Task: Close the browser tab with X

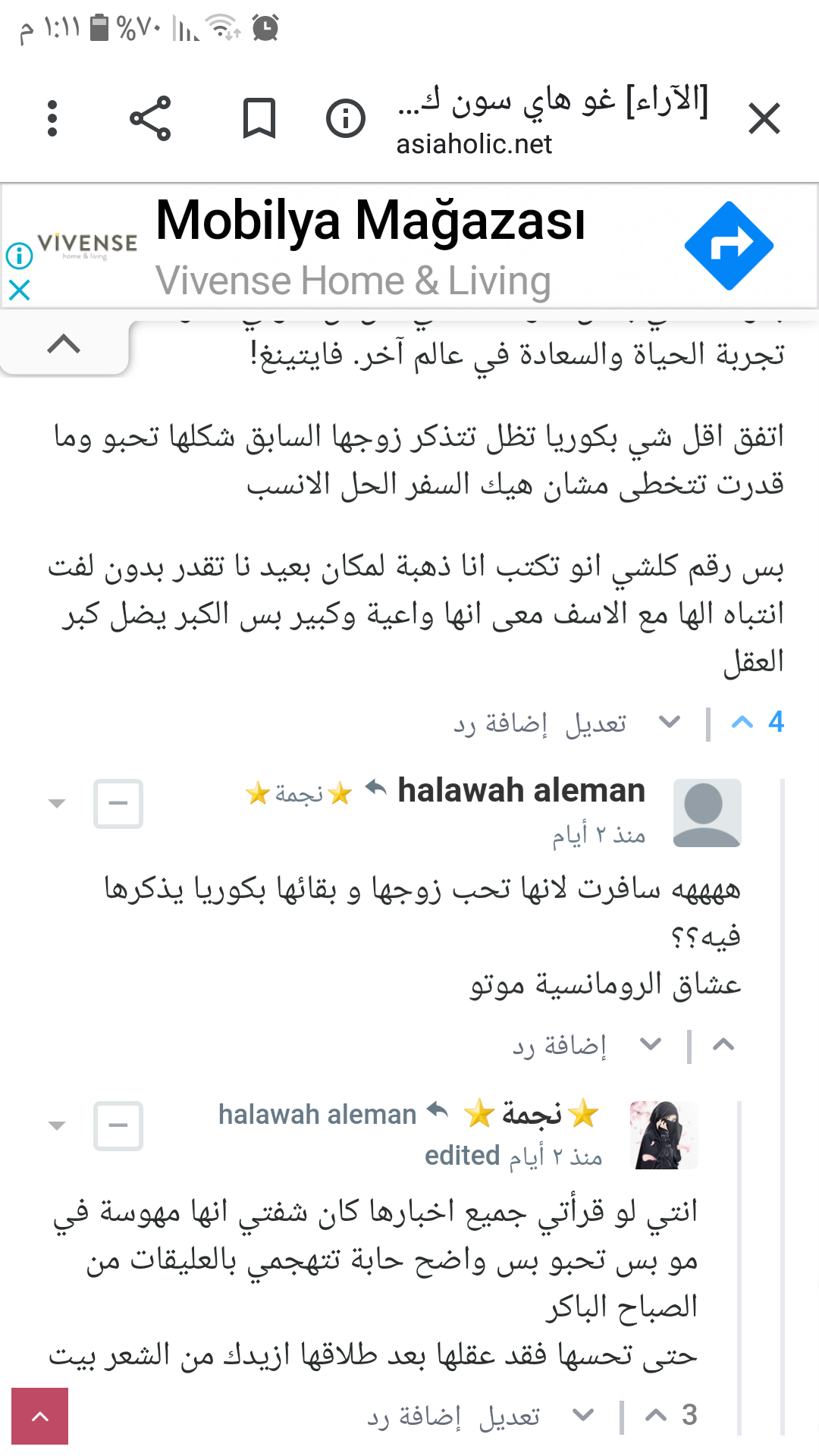Action: click(764, 119)
